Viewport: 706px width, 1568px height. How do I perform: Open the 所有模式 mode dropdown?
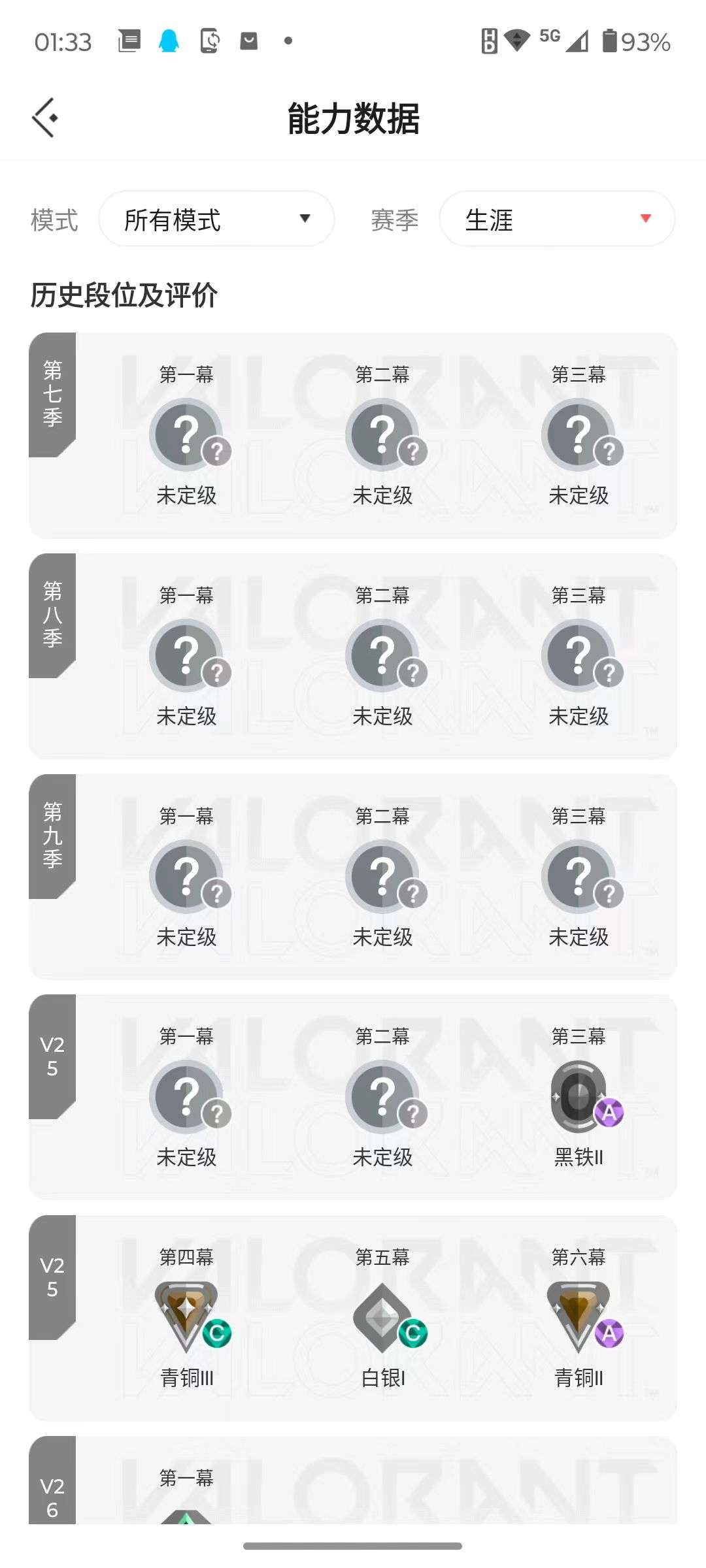pos(217,219)
